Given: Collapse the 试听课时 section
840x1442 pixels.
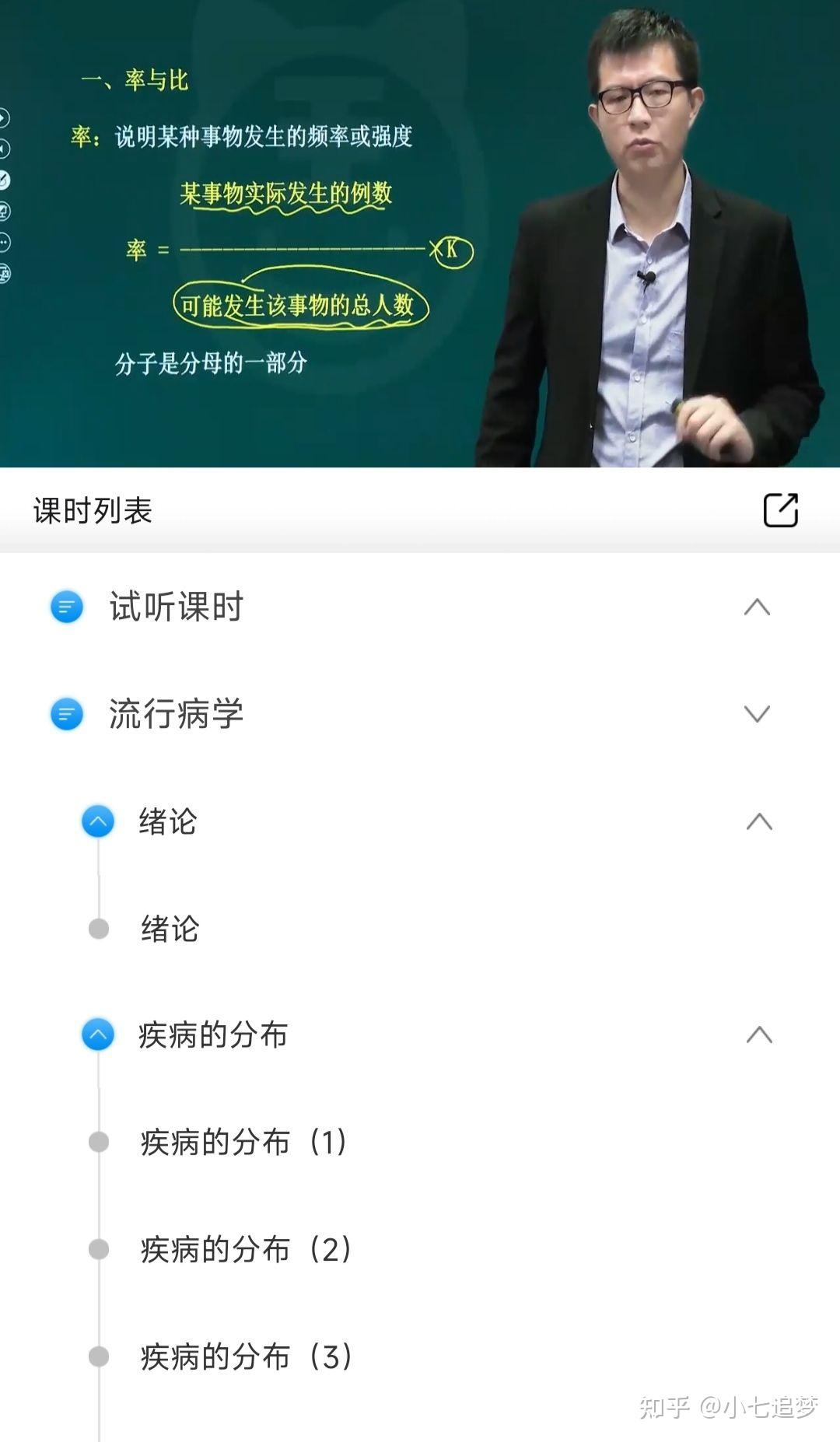Looking at the screenshot, I should tap(757, 607).
